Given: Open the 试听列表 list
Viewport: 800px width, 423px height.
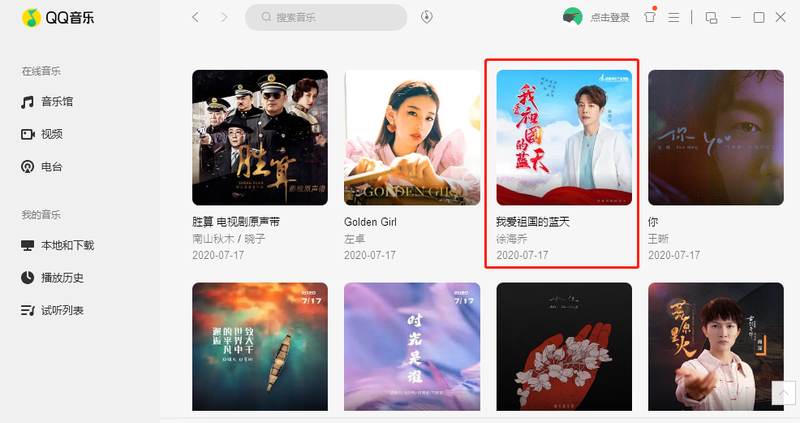Looking at the screenshot, I should [x=61, y=310].
